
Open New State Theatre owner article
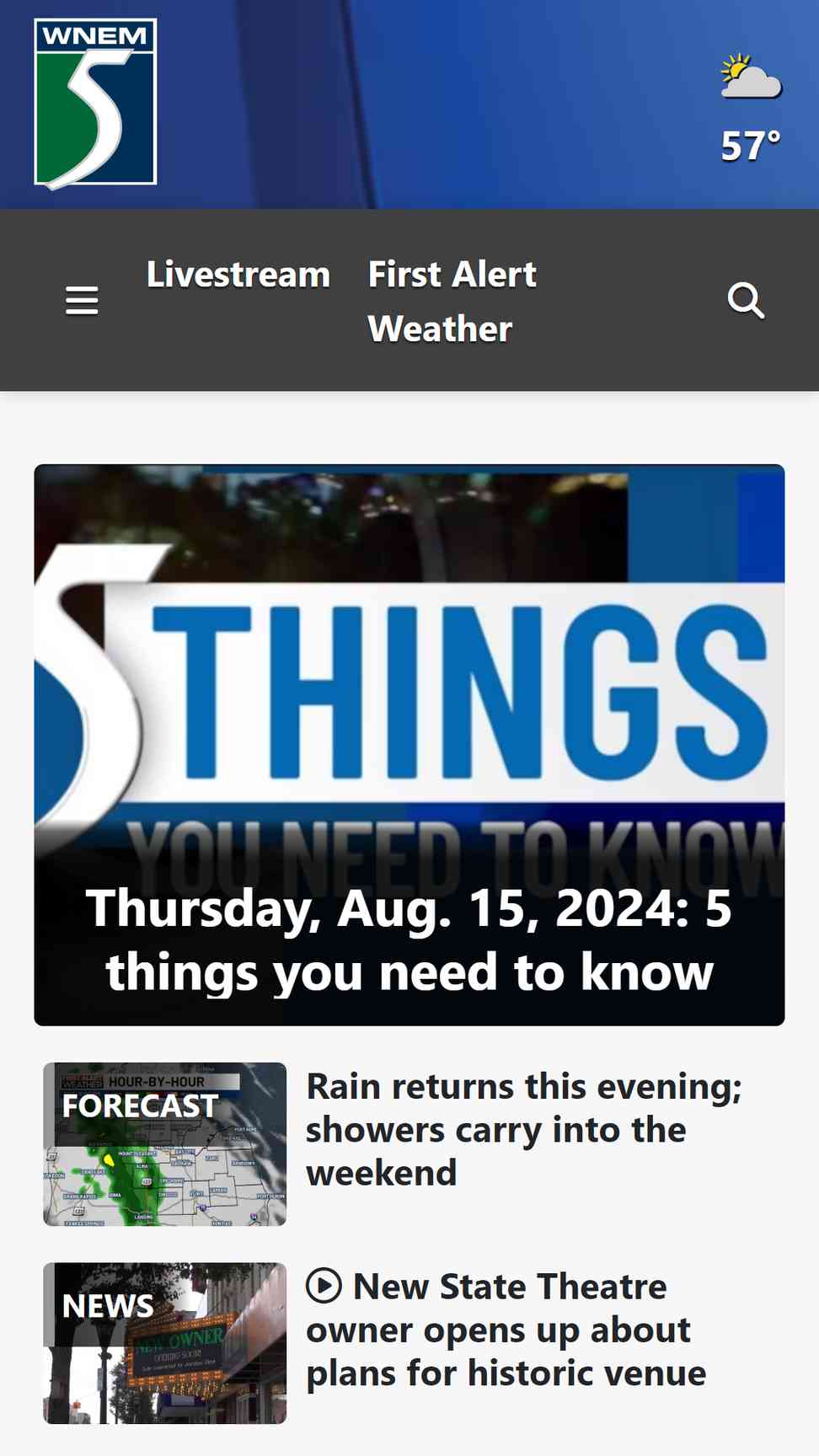point(506,1330)
